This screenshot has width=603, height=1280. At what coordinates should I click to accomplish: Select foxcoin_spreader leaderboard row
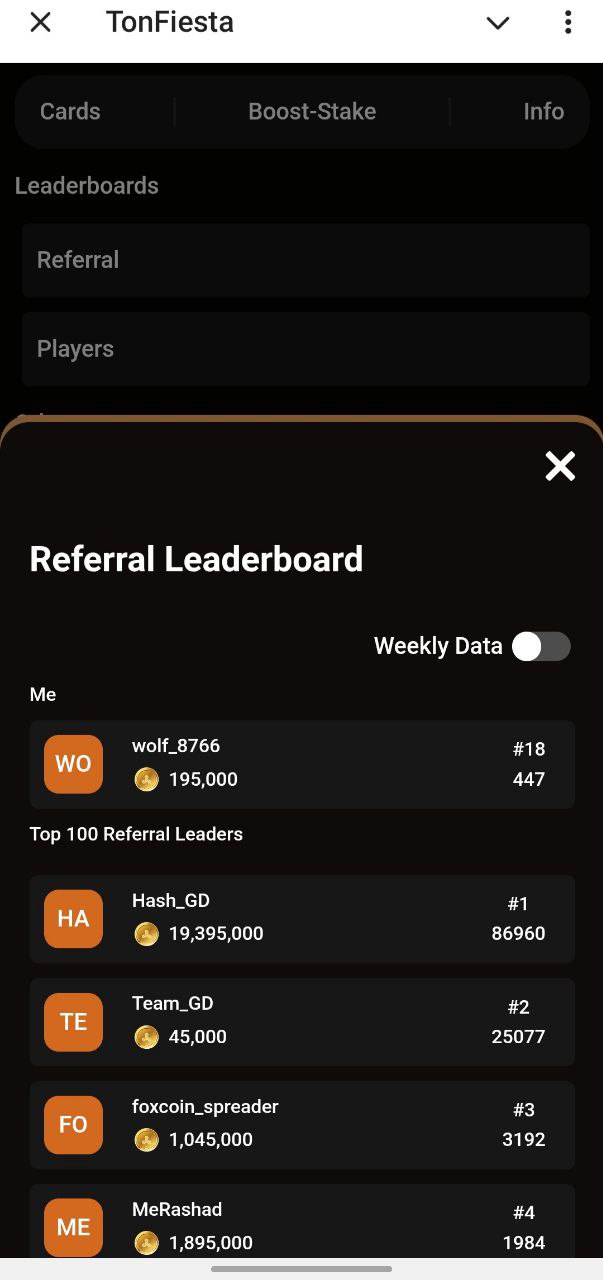tap(302, 1125)
